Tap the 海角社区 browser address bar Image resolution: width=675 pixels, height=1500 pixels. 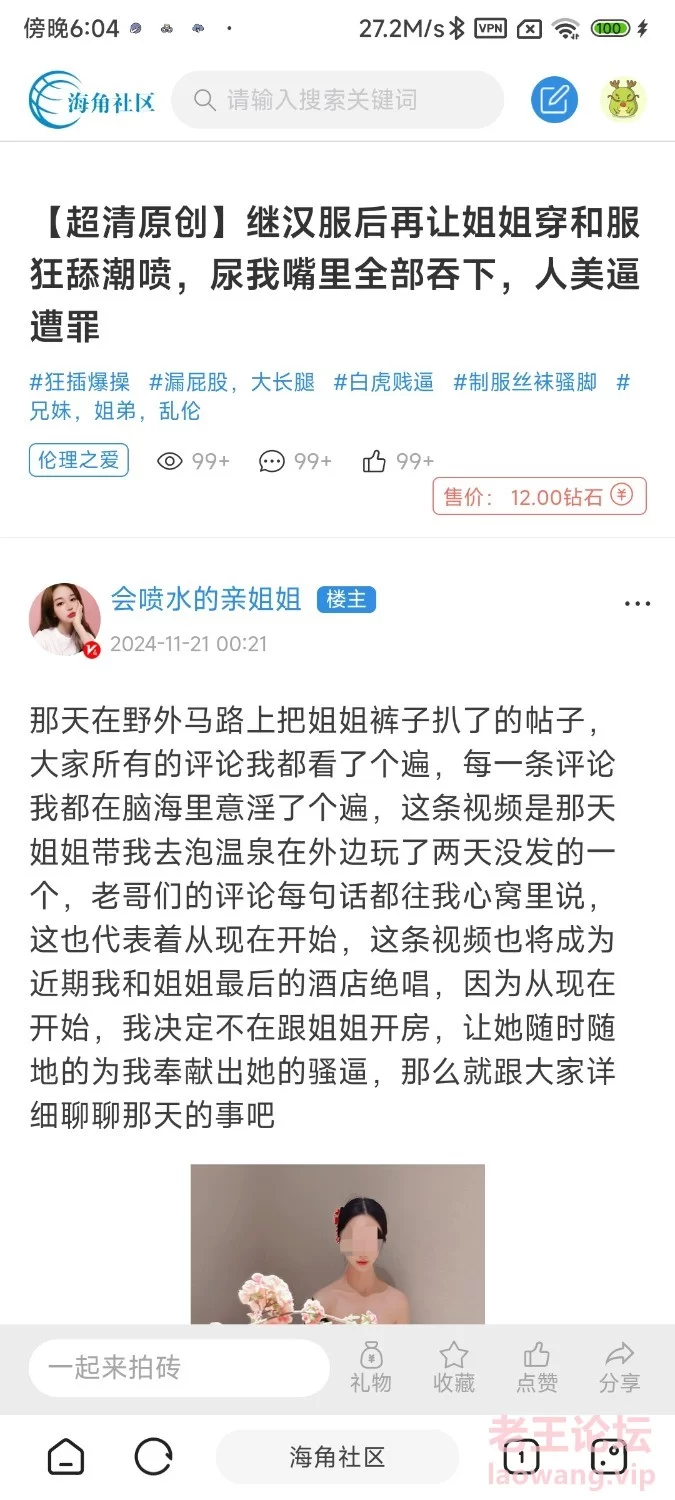point(337,1457)
